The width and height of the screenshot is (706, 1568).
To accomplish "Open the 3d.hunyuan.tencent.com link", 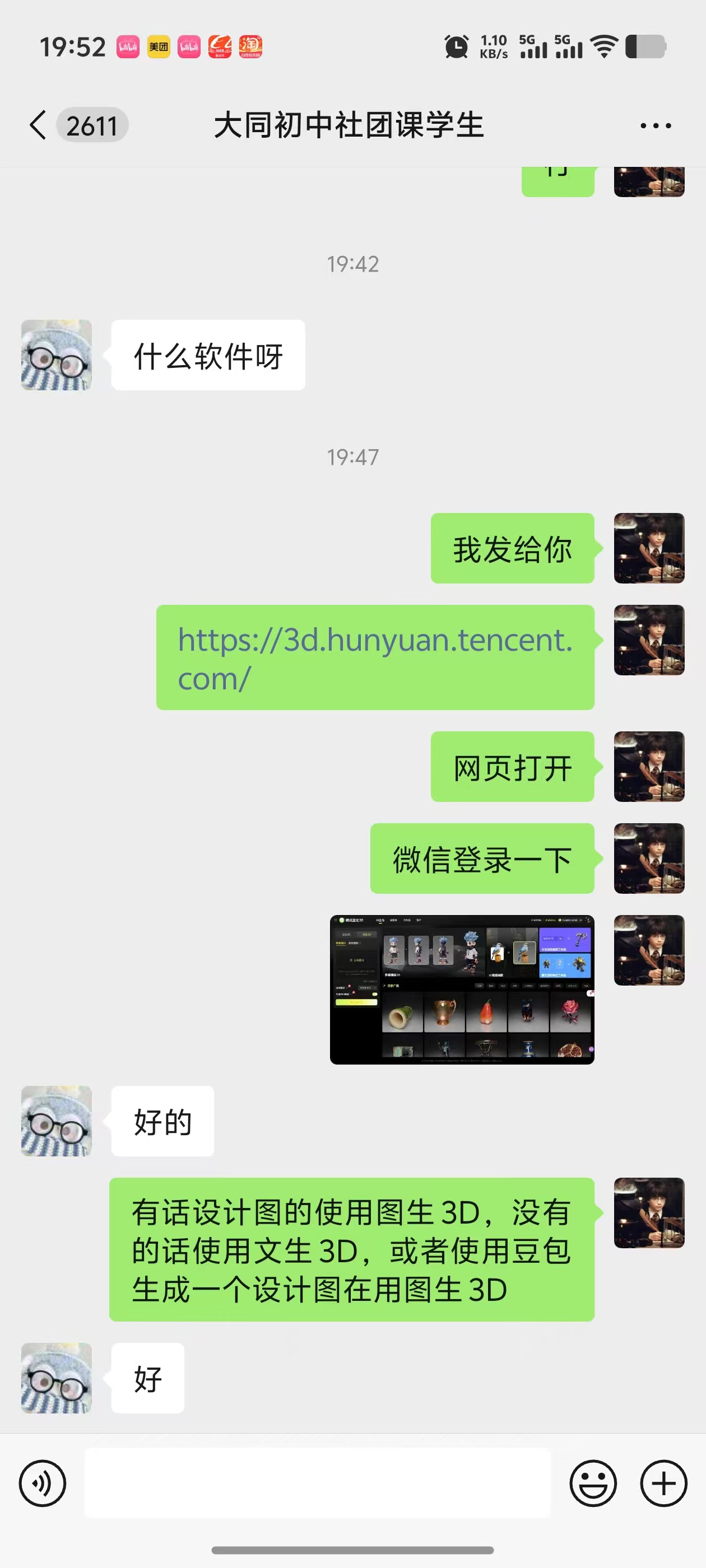I will coord(375,657).
